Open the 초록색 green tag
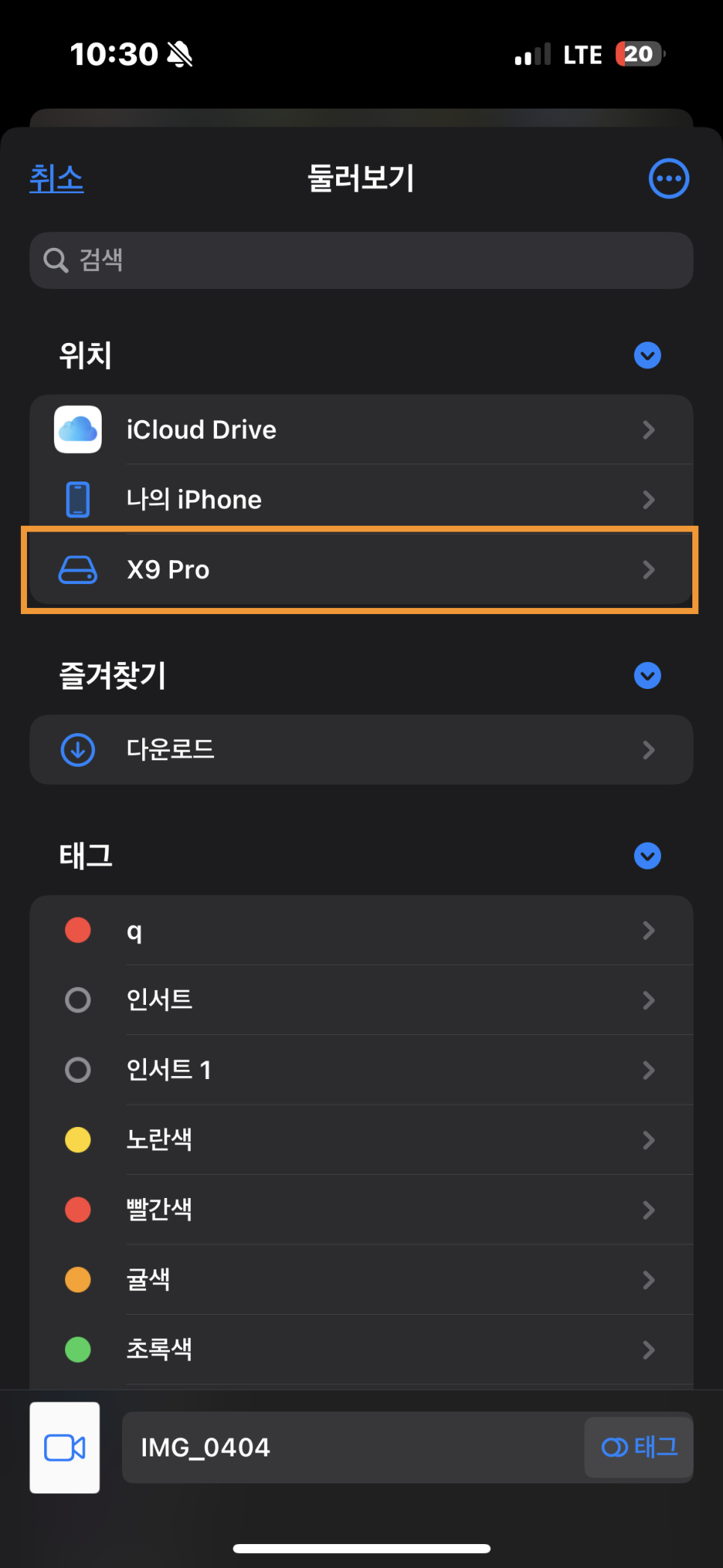Image resolution: width=723 pixels, height=1568 pixels. coord(361,1349)
